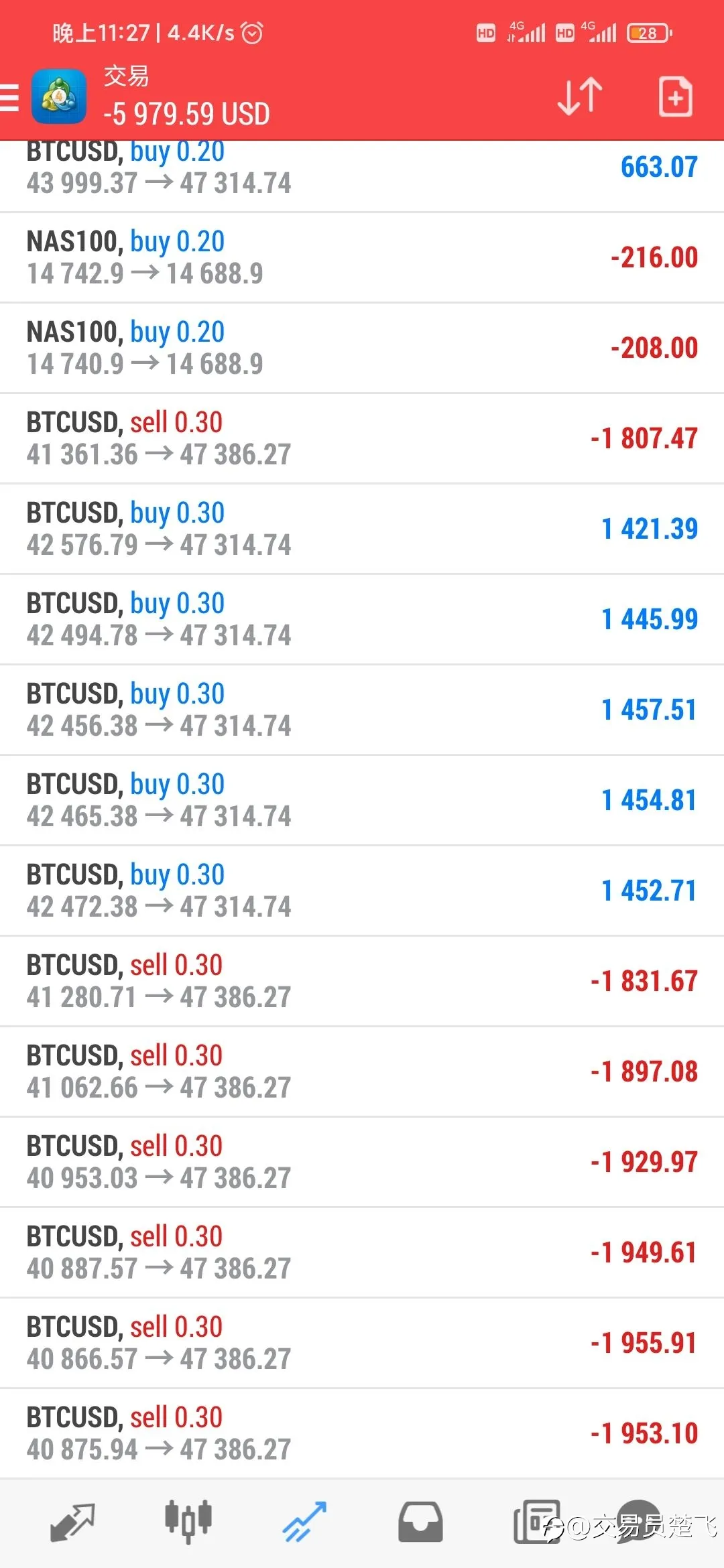Select BTCUSD buy position with profit 1 445.99
Screen dimensions: 724x1568
click(x=362, y=619)
